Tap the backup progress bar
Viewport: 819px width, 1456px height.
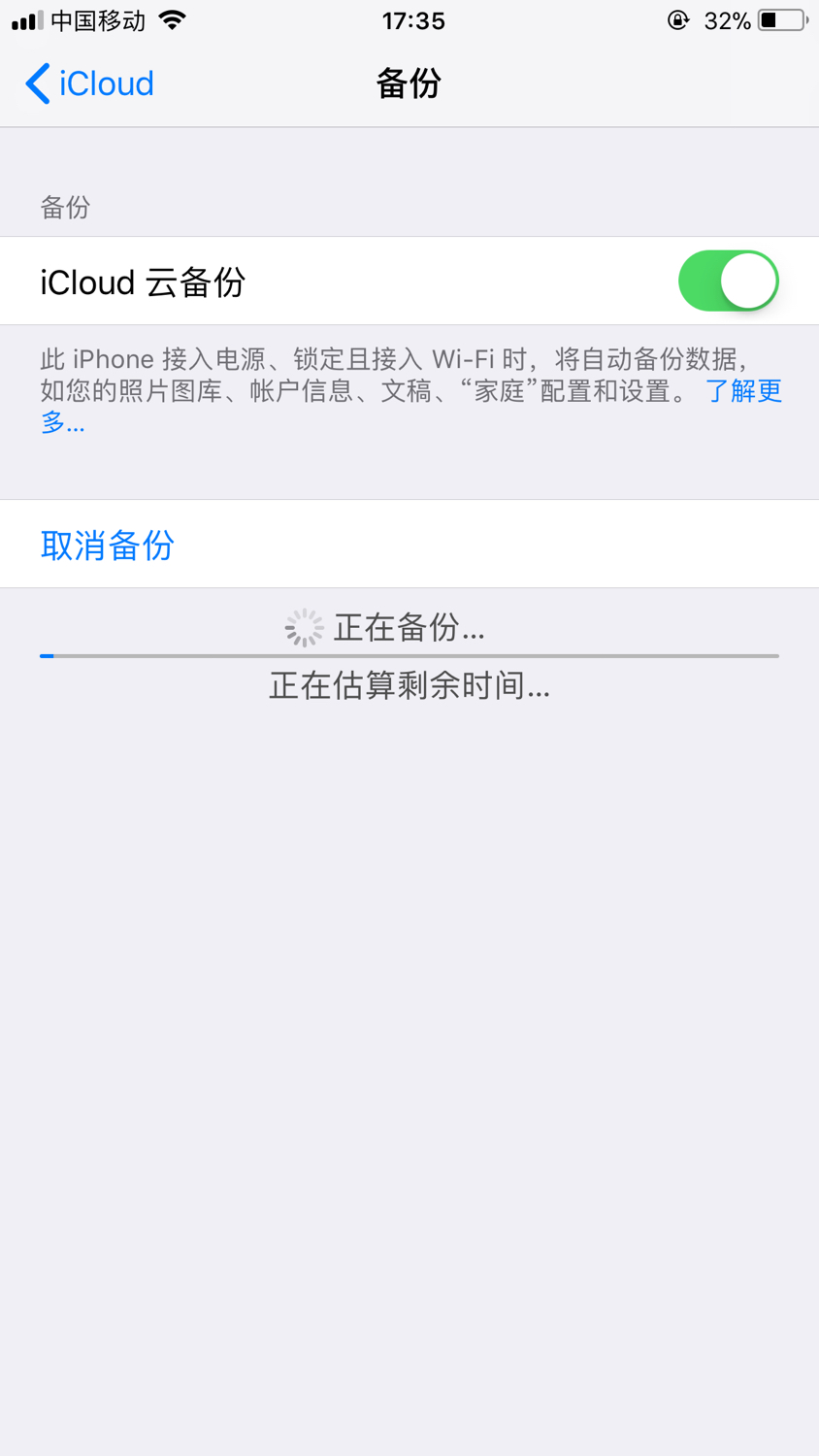tap(409, 656)
